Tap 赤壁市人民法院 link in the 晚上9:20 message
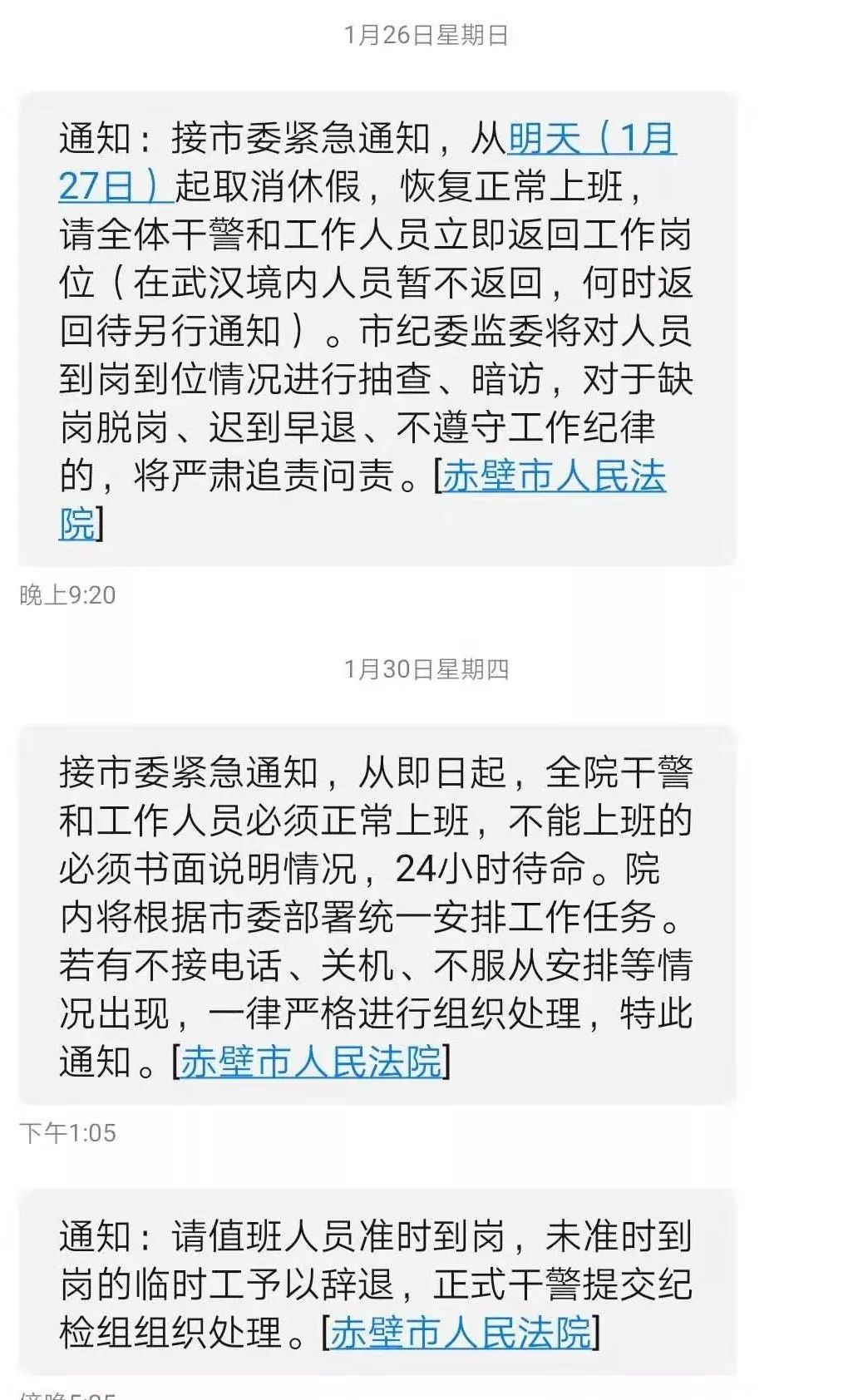The image size is (858, 1400). coord(554,477)
